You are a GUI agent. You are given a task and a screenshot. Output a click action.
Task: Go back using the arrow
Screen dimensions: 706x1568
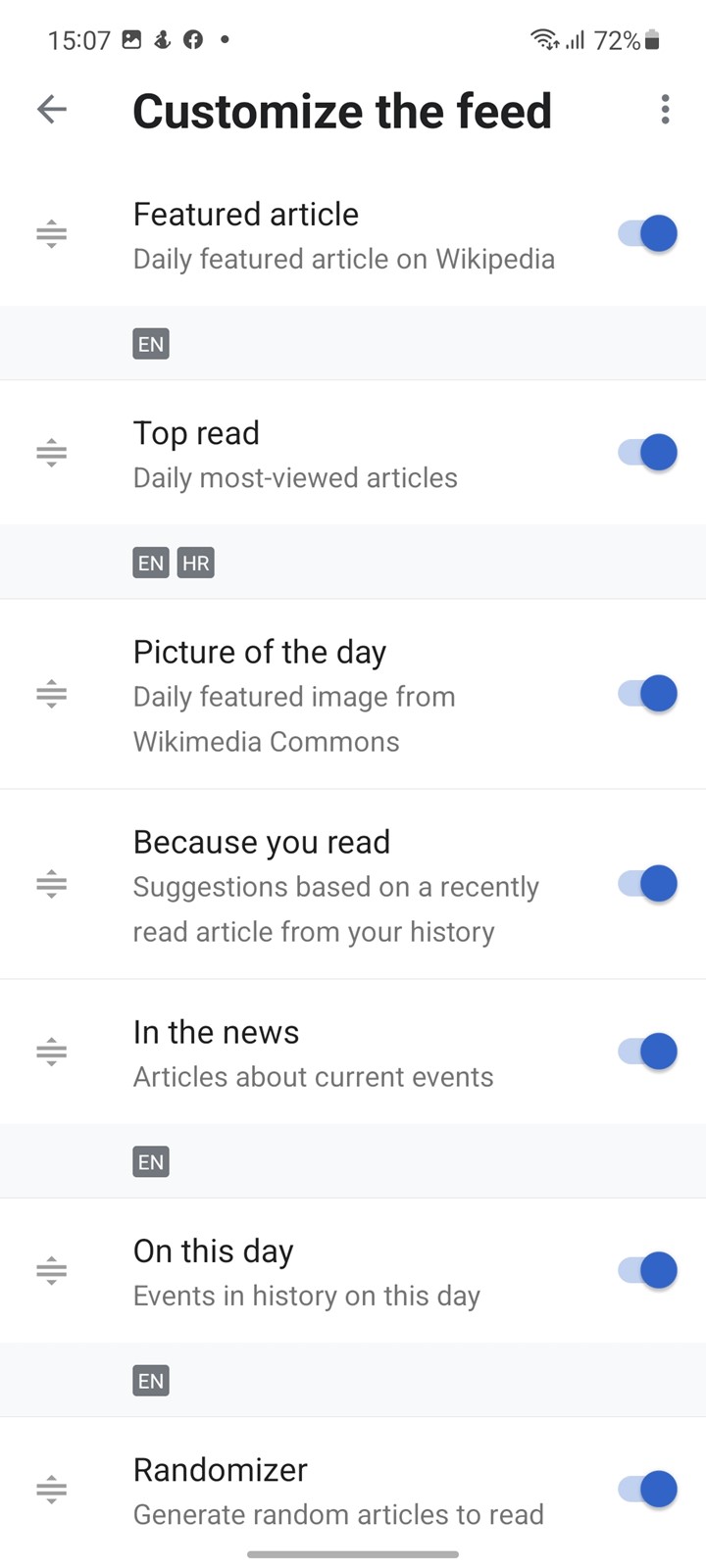[x=52, y=109]
